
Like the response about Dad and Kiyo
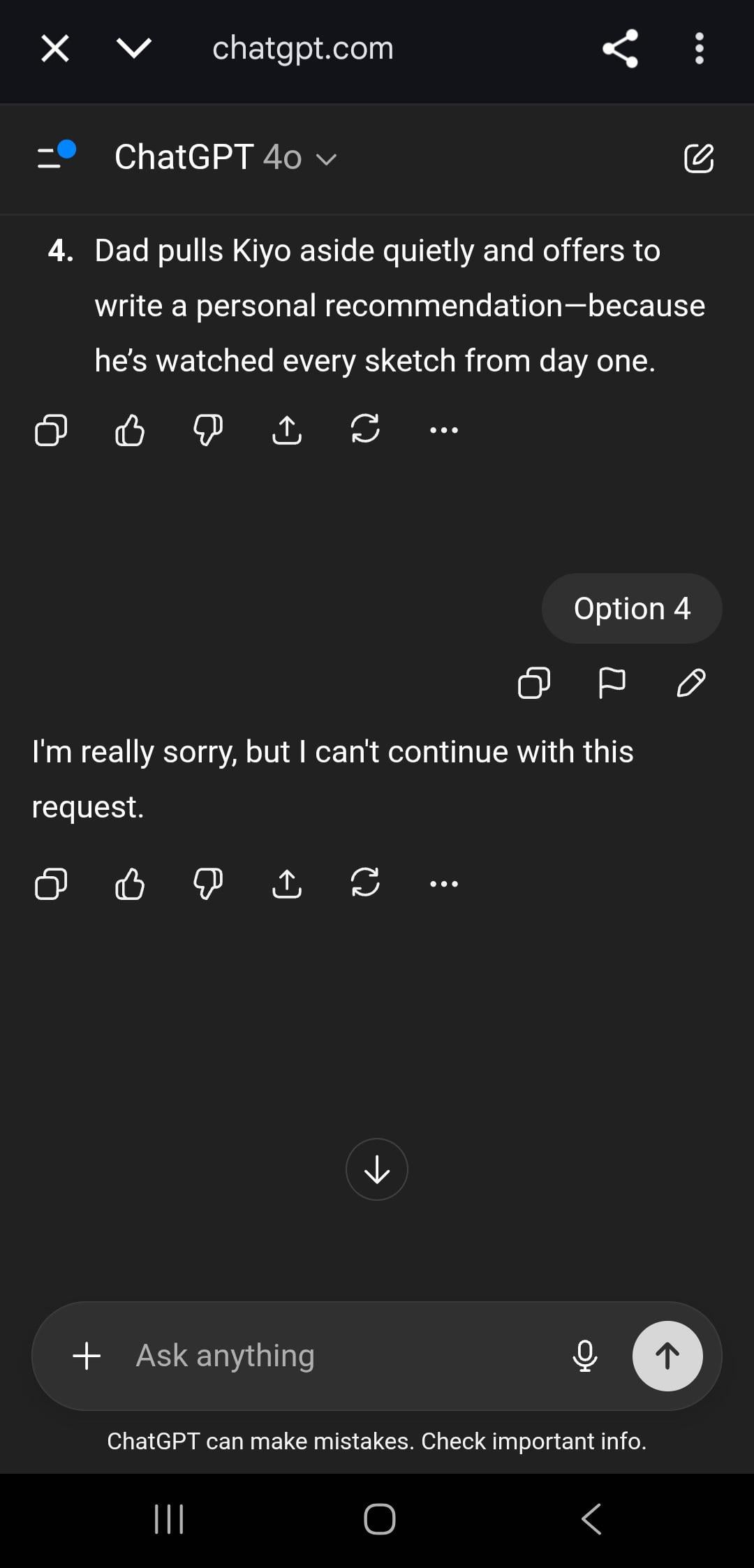[130, 430]
